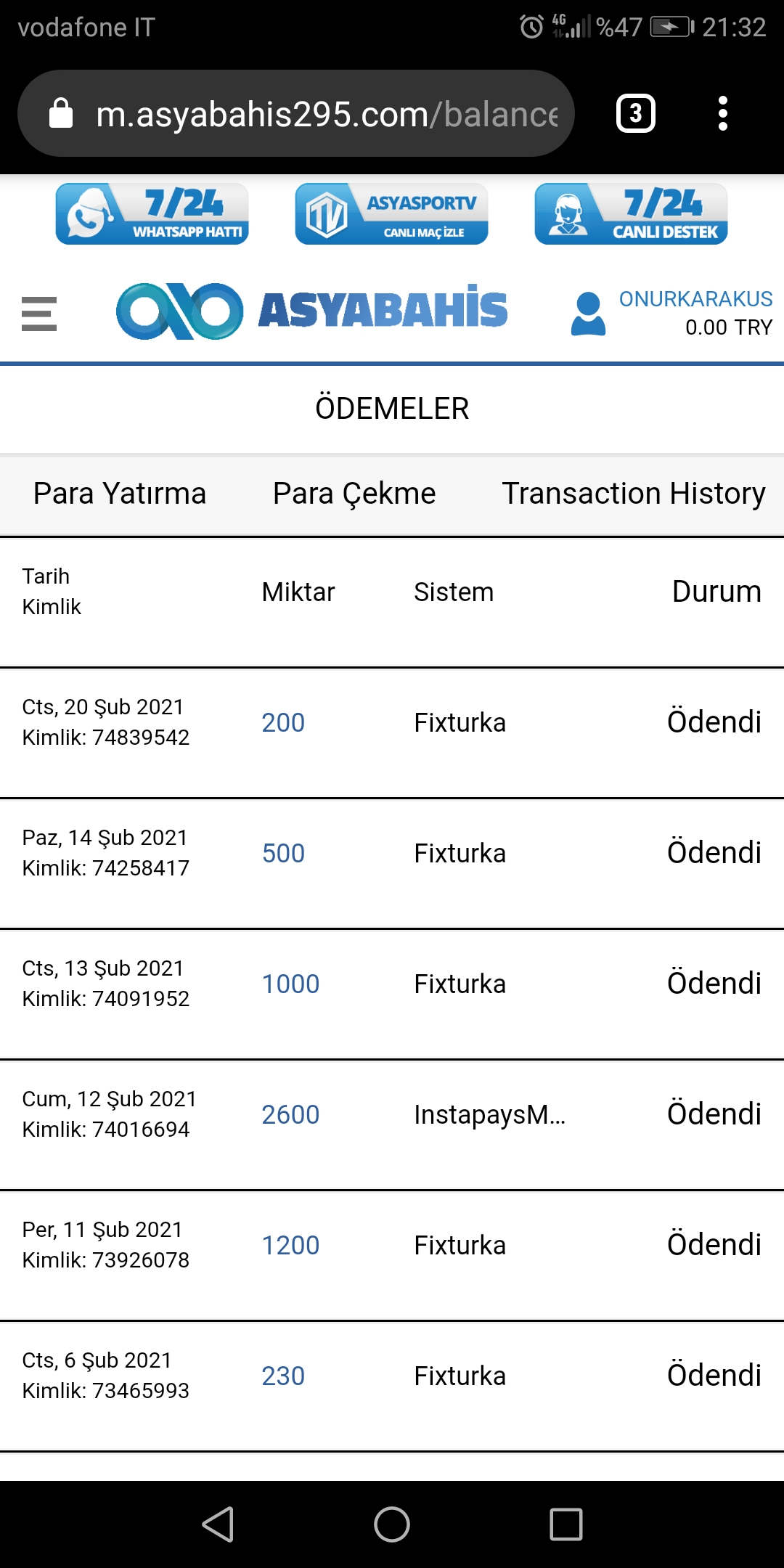Switch to the Transaction History tab
The height and width of the screenshot is (1568, 784).
[x=633, y=494]
